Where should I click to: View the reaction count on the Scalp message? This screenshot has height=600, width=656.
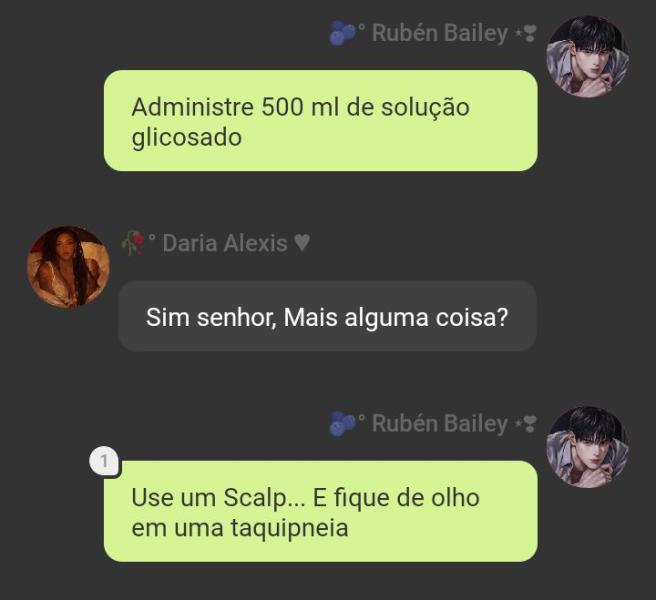(104, 462)
